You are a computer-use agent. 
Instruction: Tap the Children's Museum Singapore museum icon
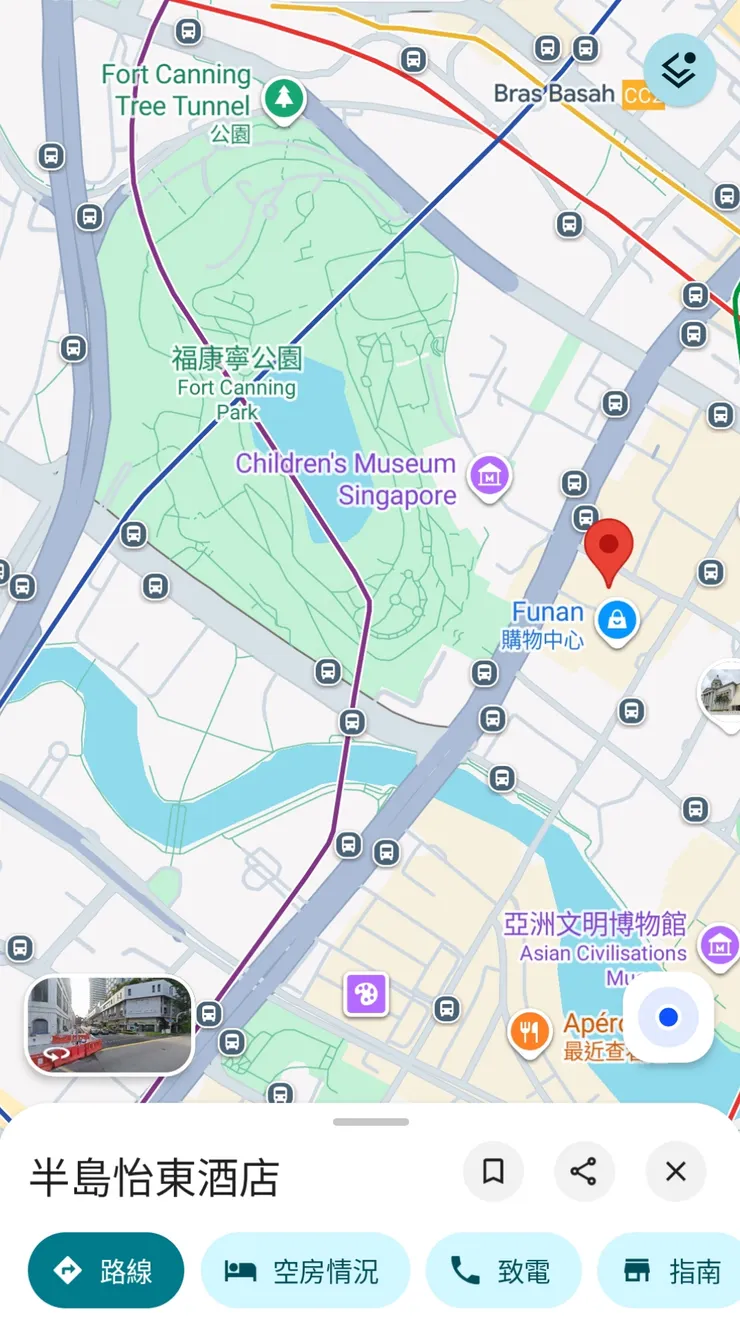pyautogui.click(x=489, y=477)
